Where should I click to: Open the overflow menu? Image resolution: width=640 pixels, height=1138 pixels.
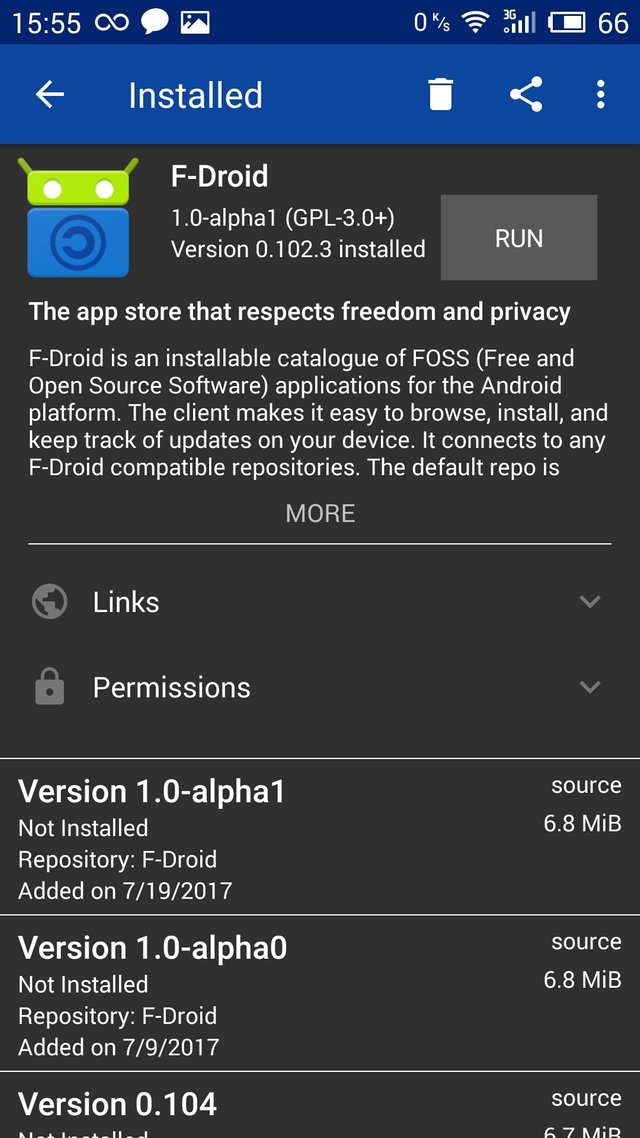600,94
